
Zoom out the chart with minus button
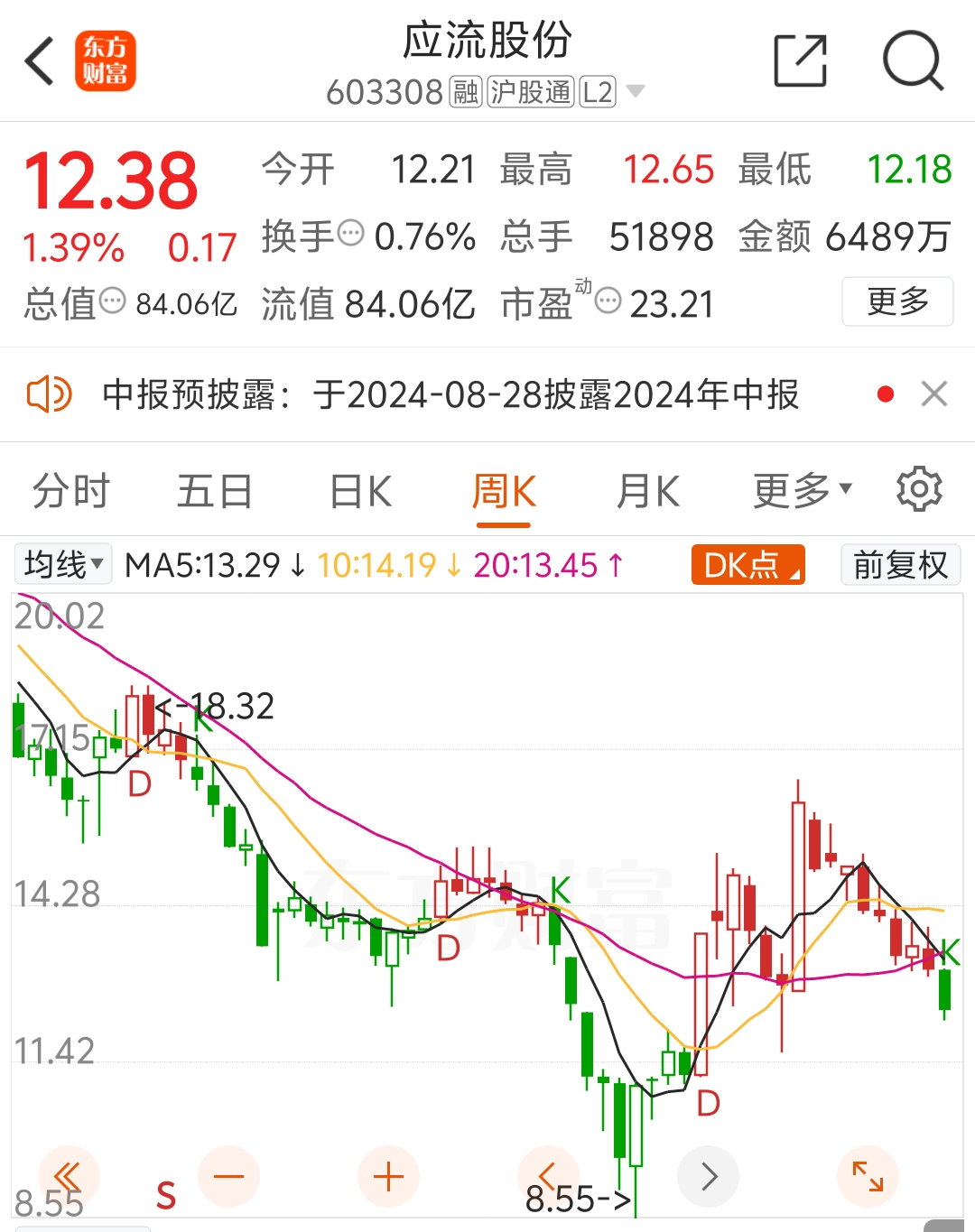[x=228, y=1176]
